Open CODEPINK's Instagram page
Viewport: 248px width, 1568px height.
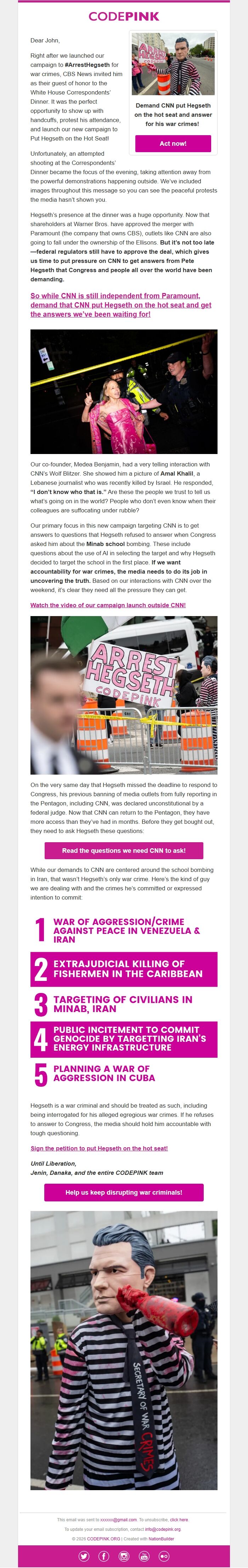(x=124, y=1556)
